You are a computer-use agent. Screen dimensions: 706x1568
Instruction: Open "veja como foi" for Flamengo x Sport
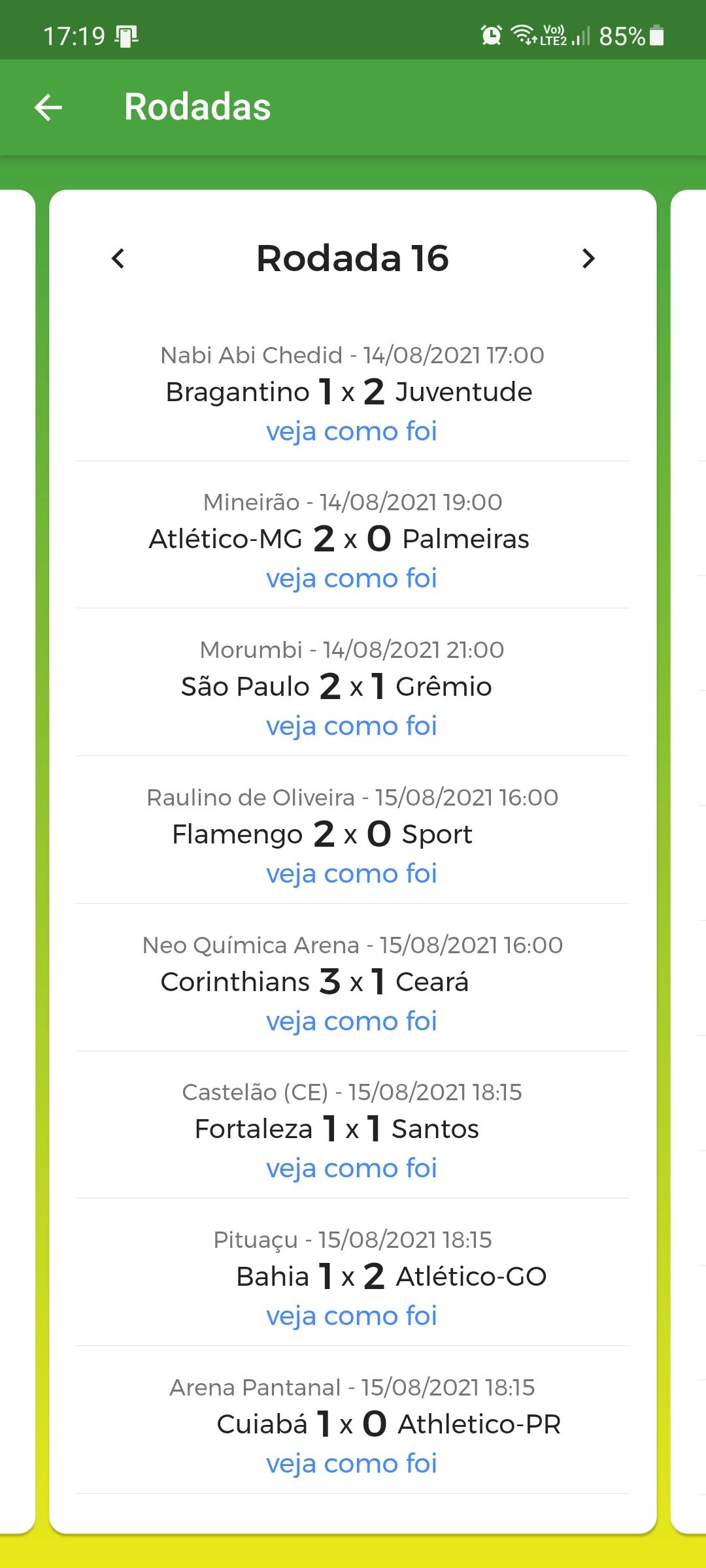pos(352,874)
